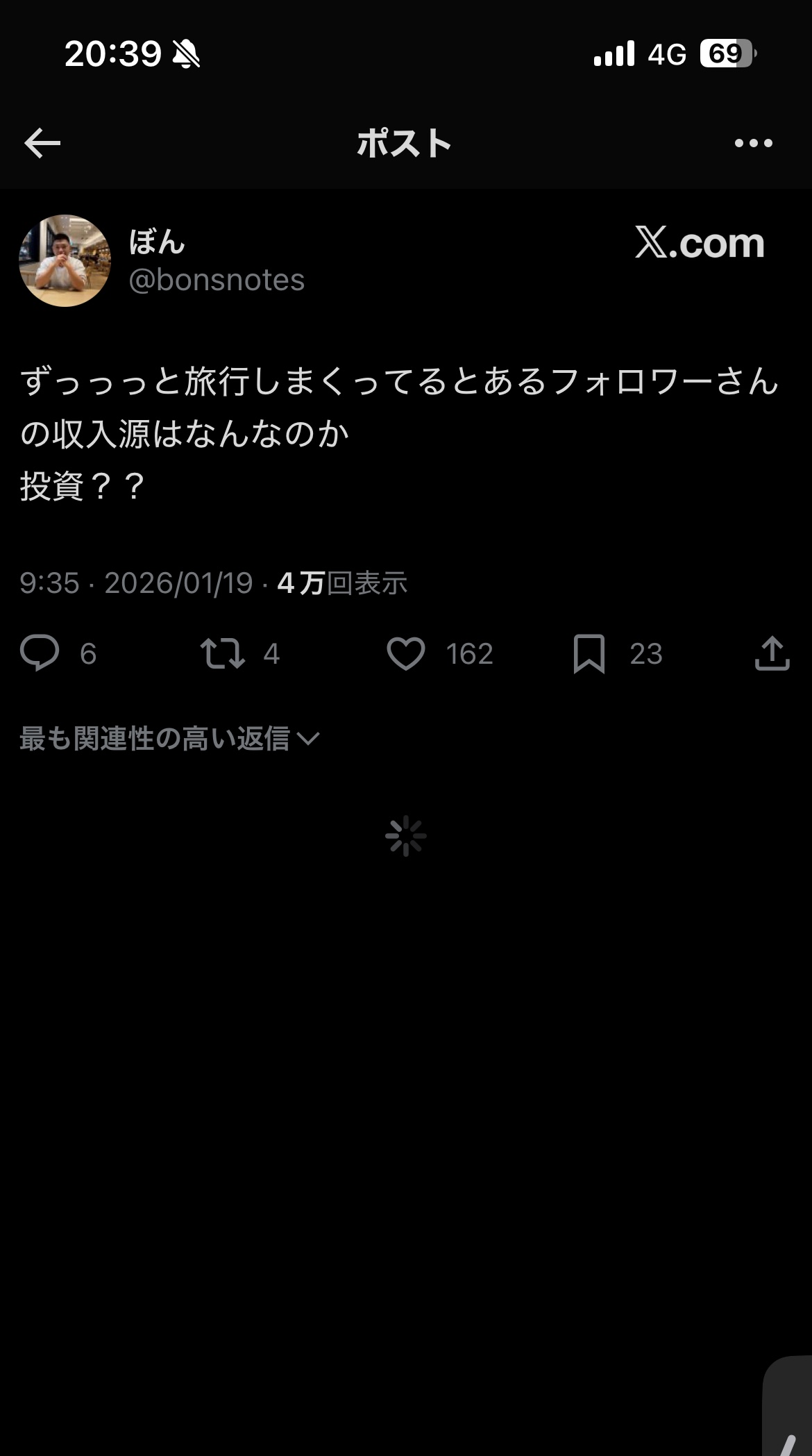
Task: Open the three-dot overflow menu
Action: click(753, 144)
